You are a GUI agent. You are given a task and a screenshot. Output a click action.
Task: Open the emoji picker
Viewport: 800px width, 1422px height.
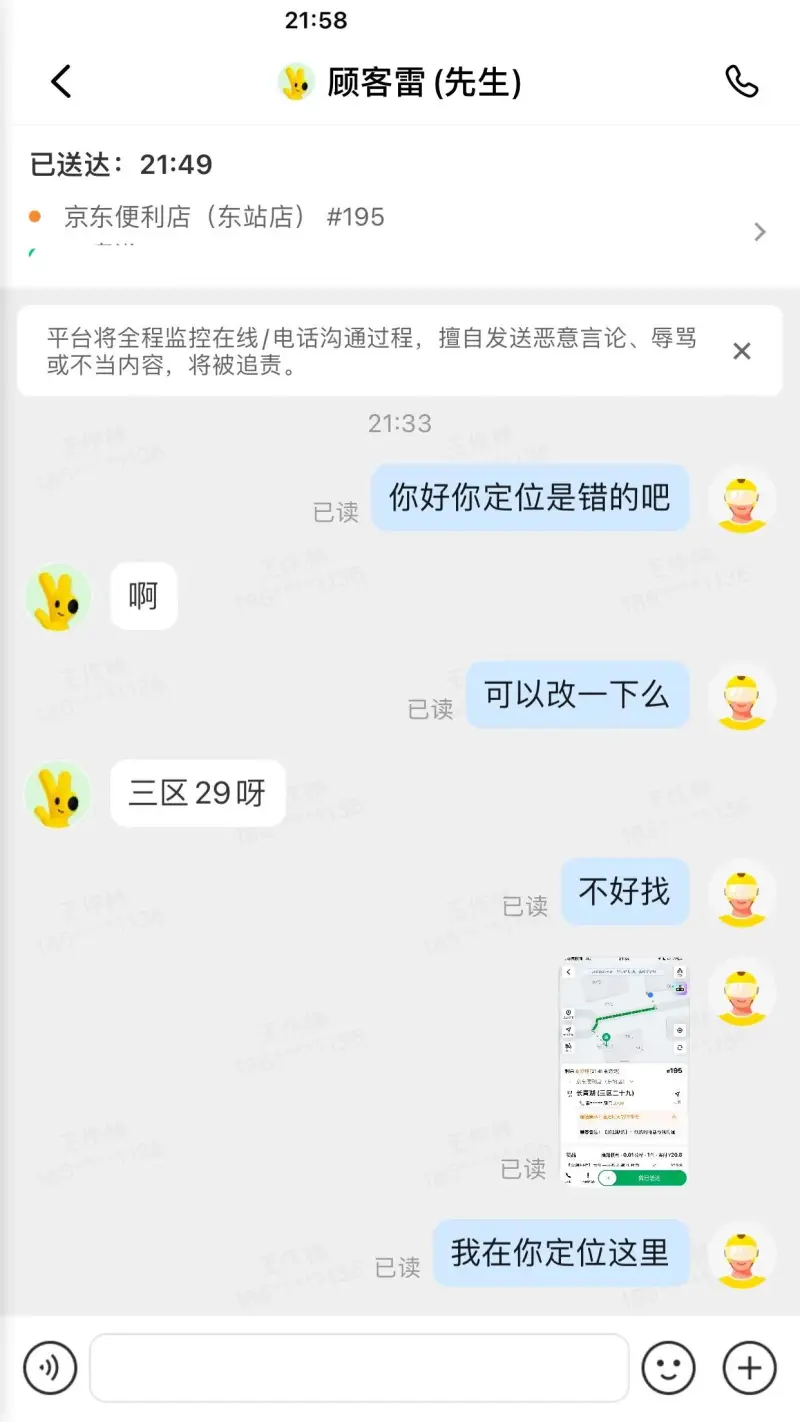click(668, 1367)
